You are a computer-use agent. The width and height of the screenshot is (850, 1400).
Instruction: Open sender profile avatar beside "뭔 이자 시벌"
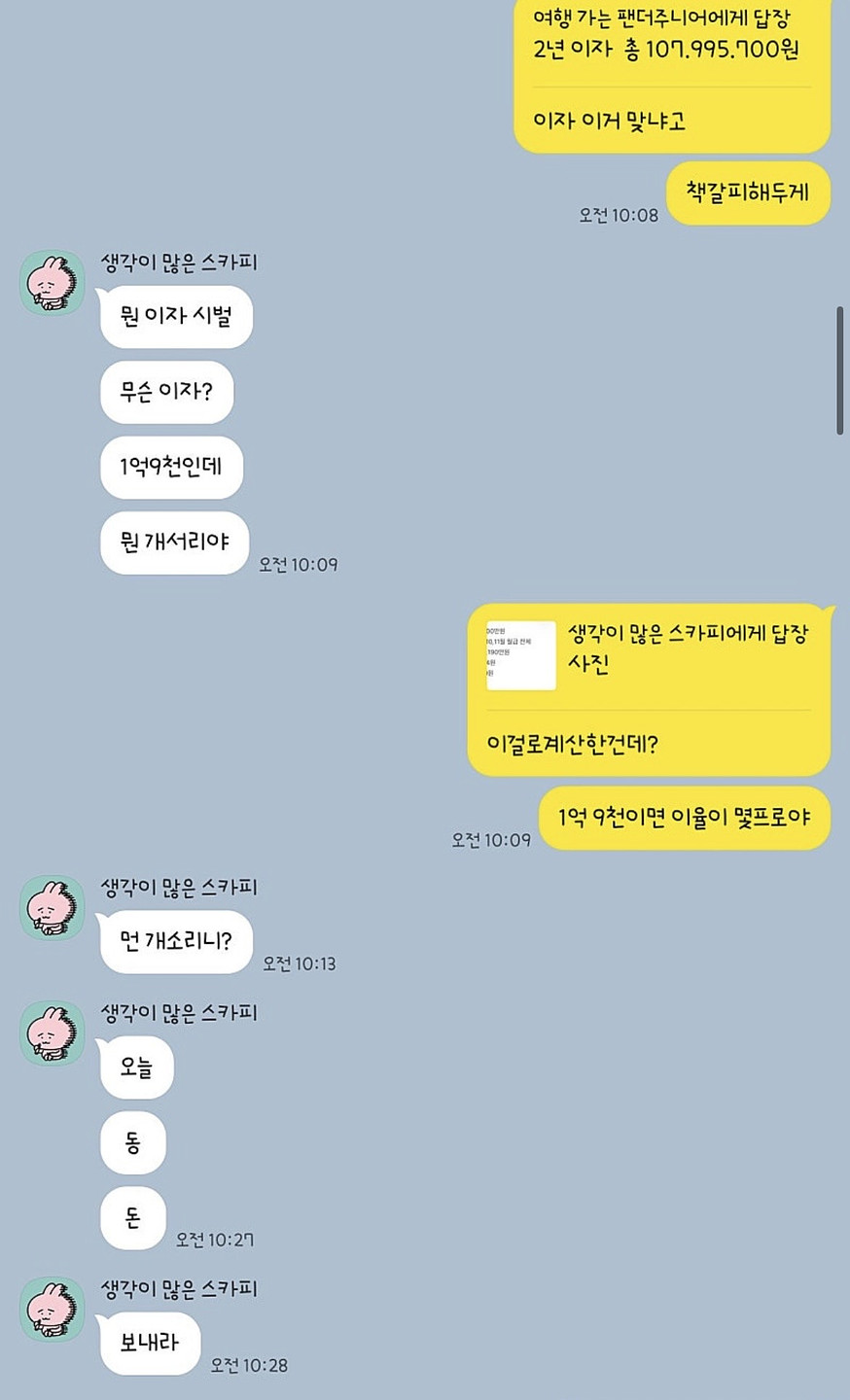(53, 283)
